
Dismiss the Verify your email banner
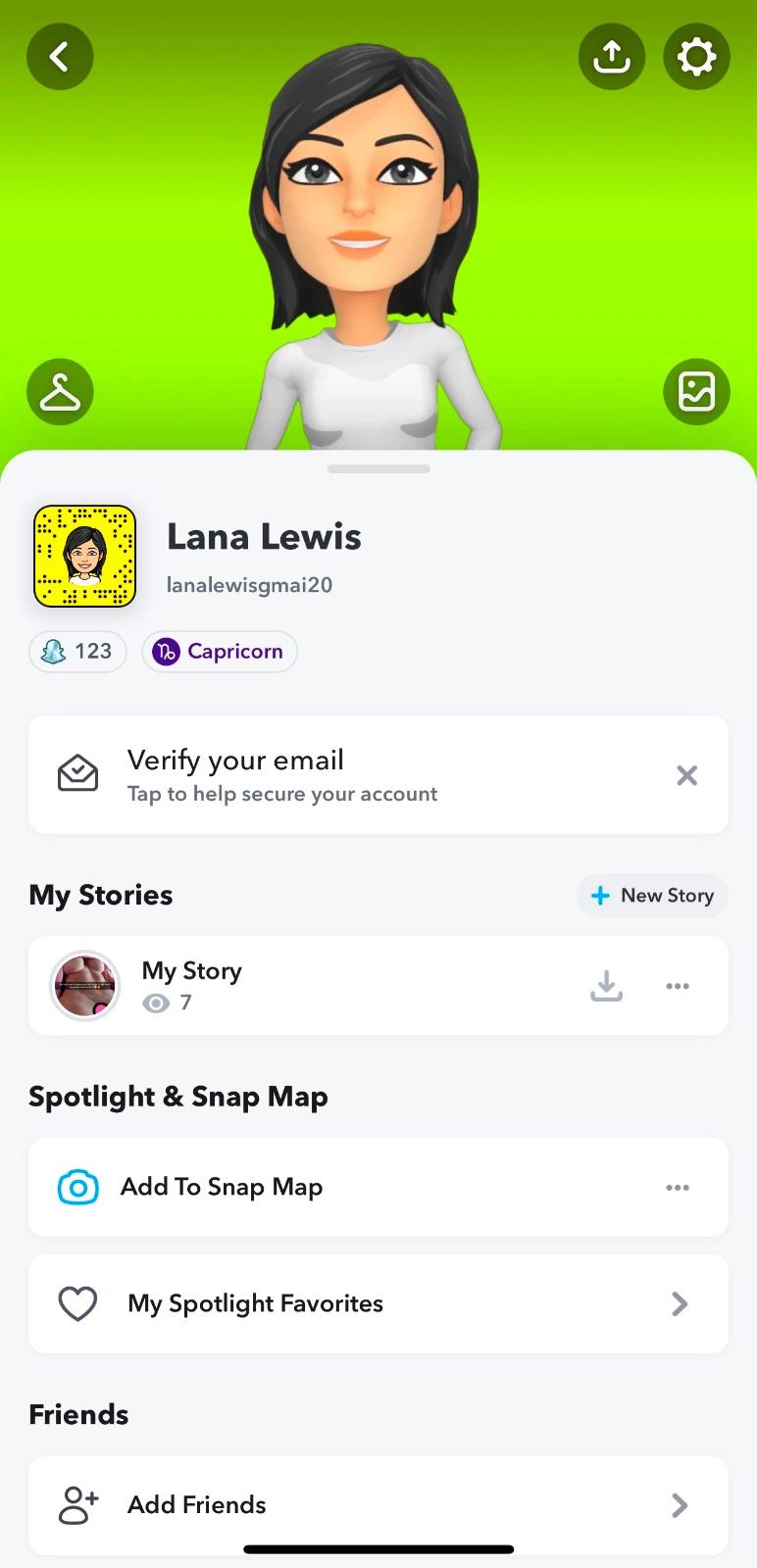686,775
